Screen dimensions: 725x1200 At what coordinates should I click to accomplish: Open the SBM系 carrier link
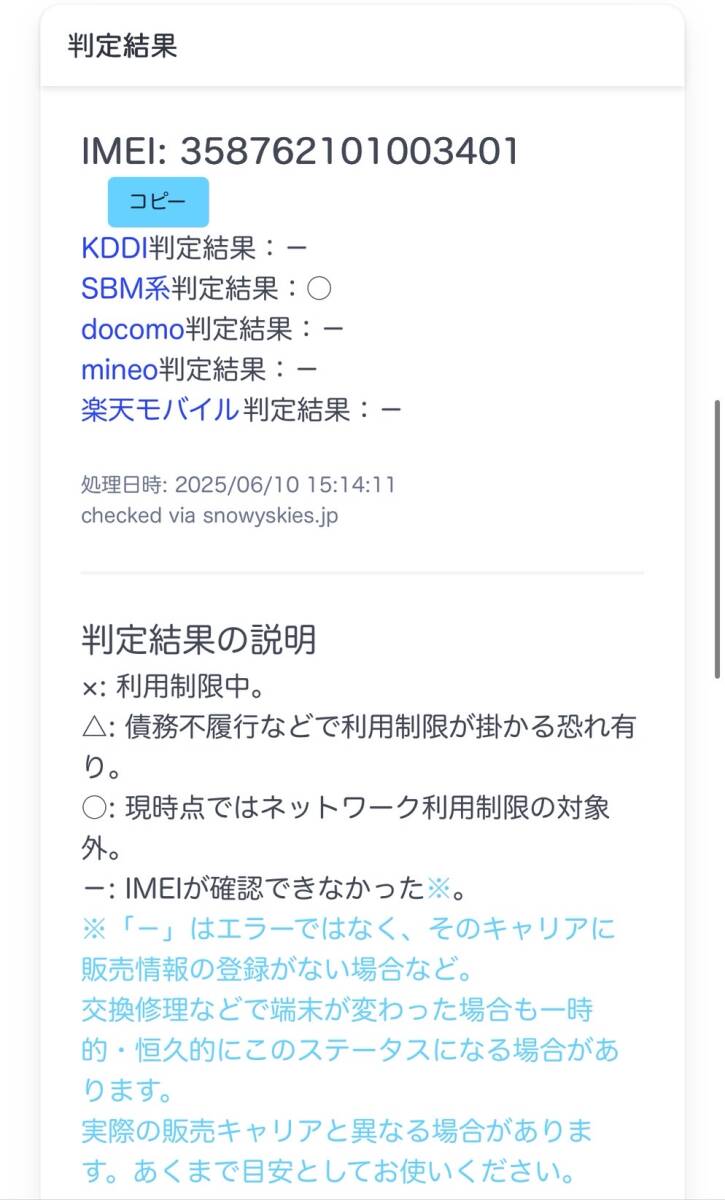point(125,289)
